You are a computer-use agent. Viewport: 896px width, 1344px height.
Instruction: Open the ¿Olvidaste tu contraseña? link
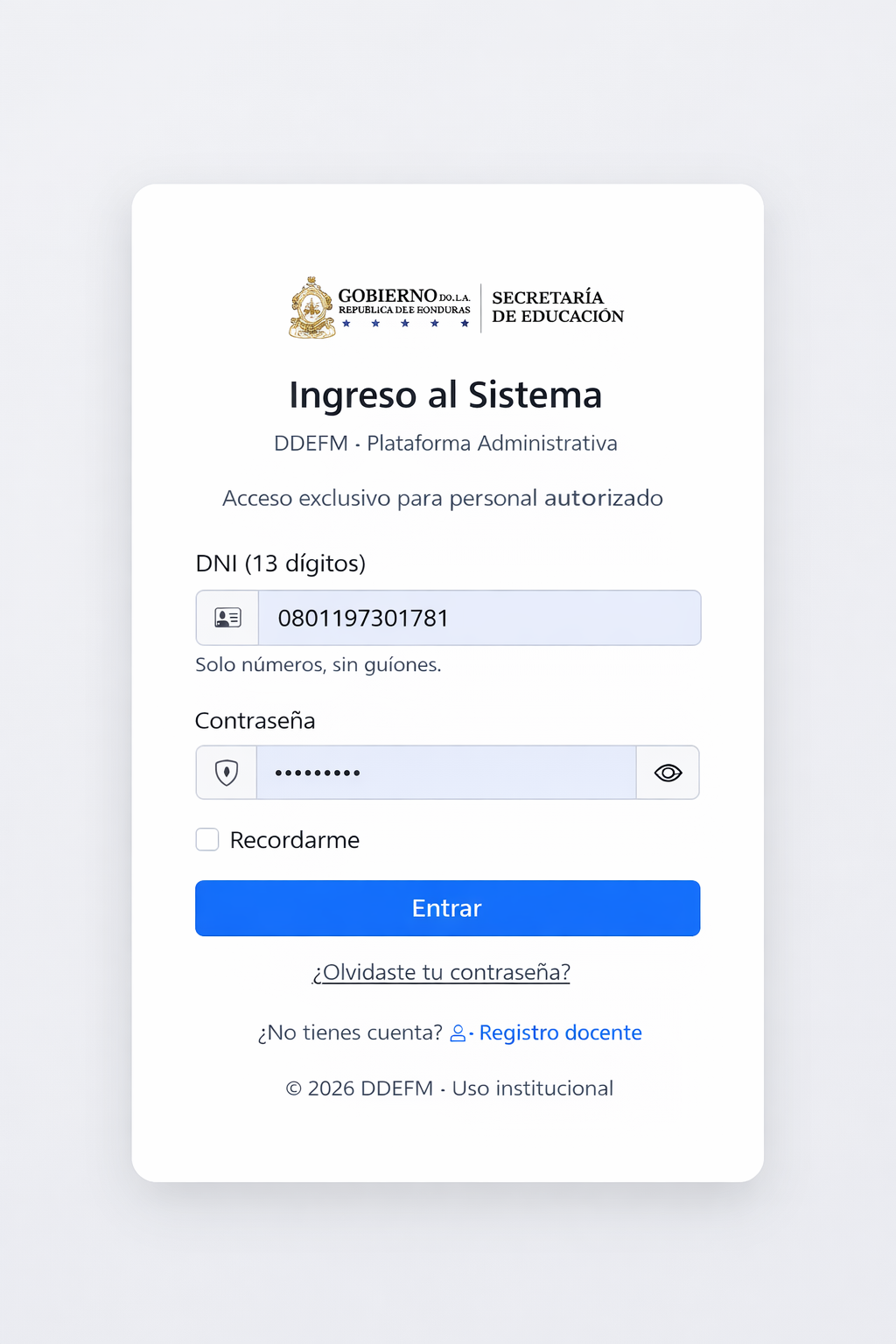tap(441, 972)
